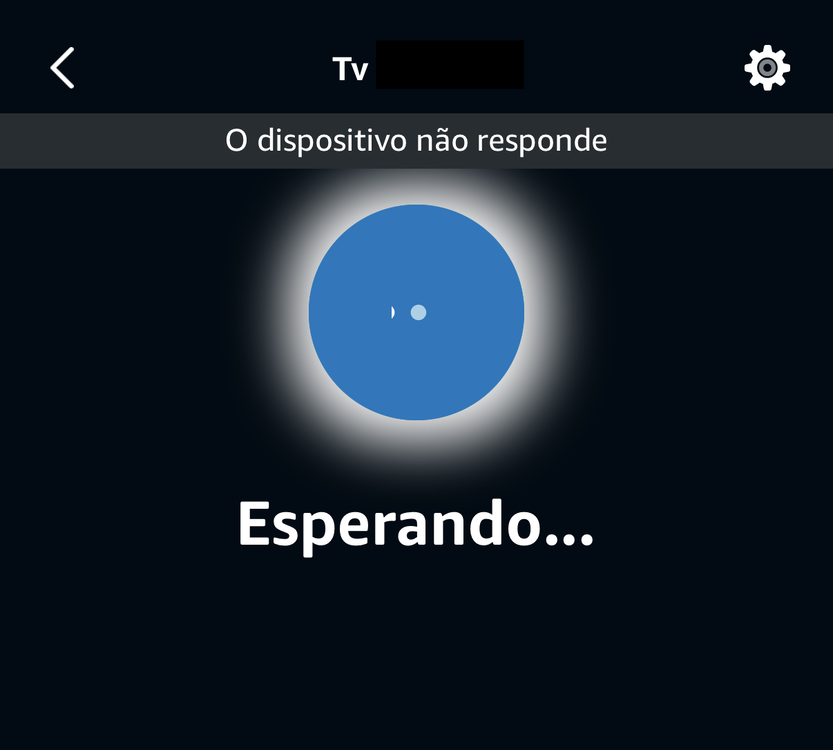Image resolution: width=833 pixels, height=750 pixels.
Task: Tap the blue power circle button
Action: click(x=416, y=312)
